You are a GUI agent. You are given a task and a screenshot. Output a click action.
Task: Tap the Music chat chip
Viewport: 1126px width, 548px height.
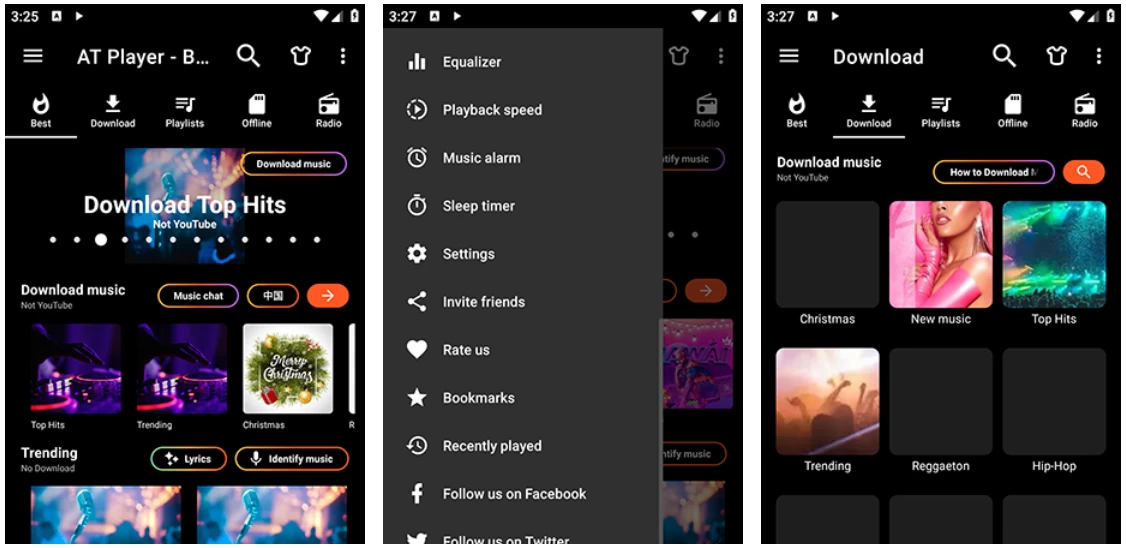pyautogui.click(x=198, y=296)
